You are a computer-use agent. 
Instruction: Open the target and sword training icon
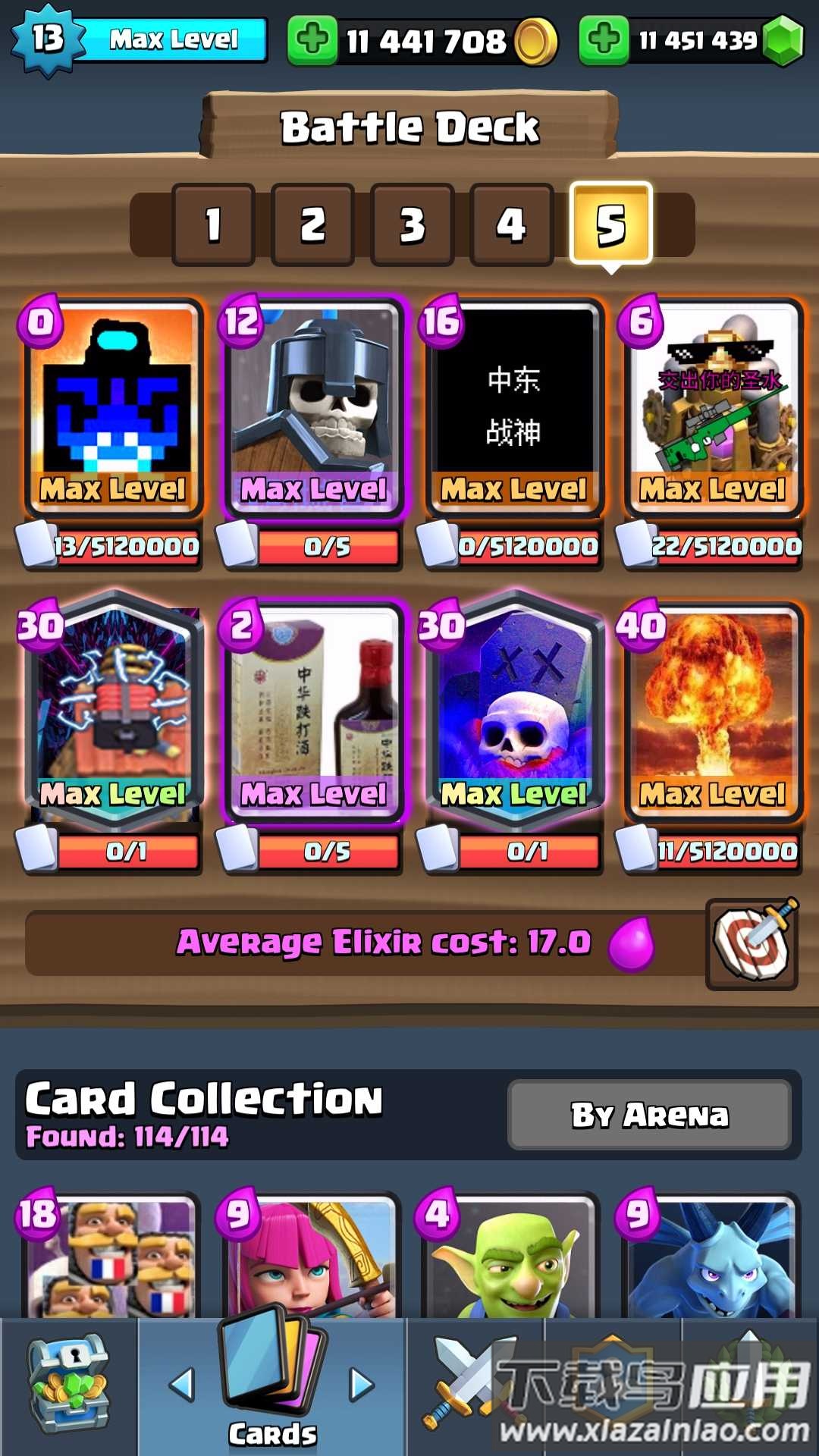coord(752,944)
